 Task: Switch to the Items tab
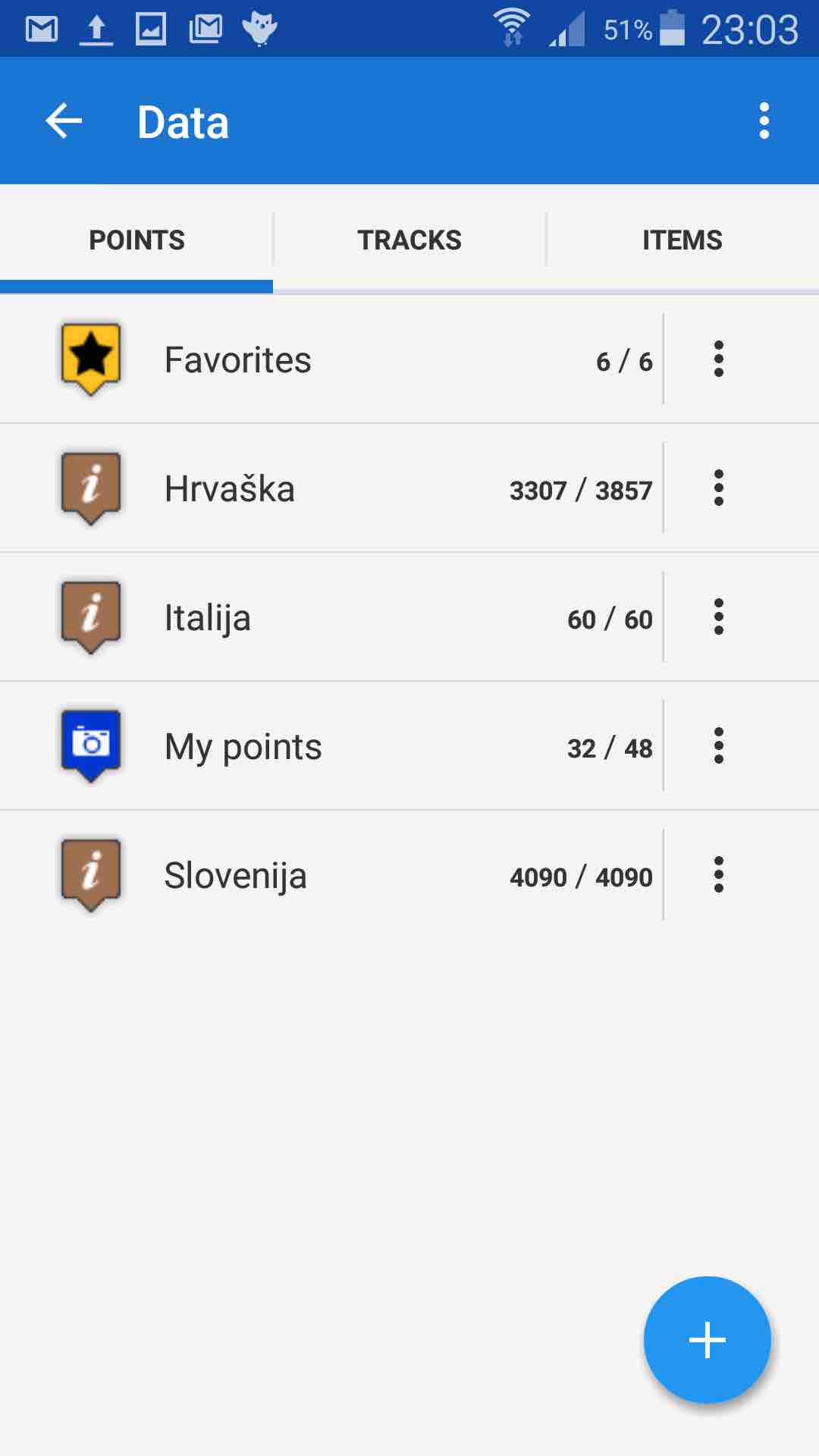[682, 240]
